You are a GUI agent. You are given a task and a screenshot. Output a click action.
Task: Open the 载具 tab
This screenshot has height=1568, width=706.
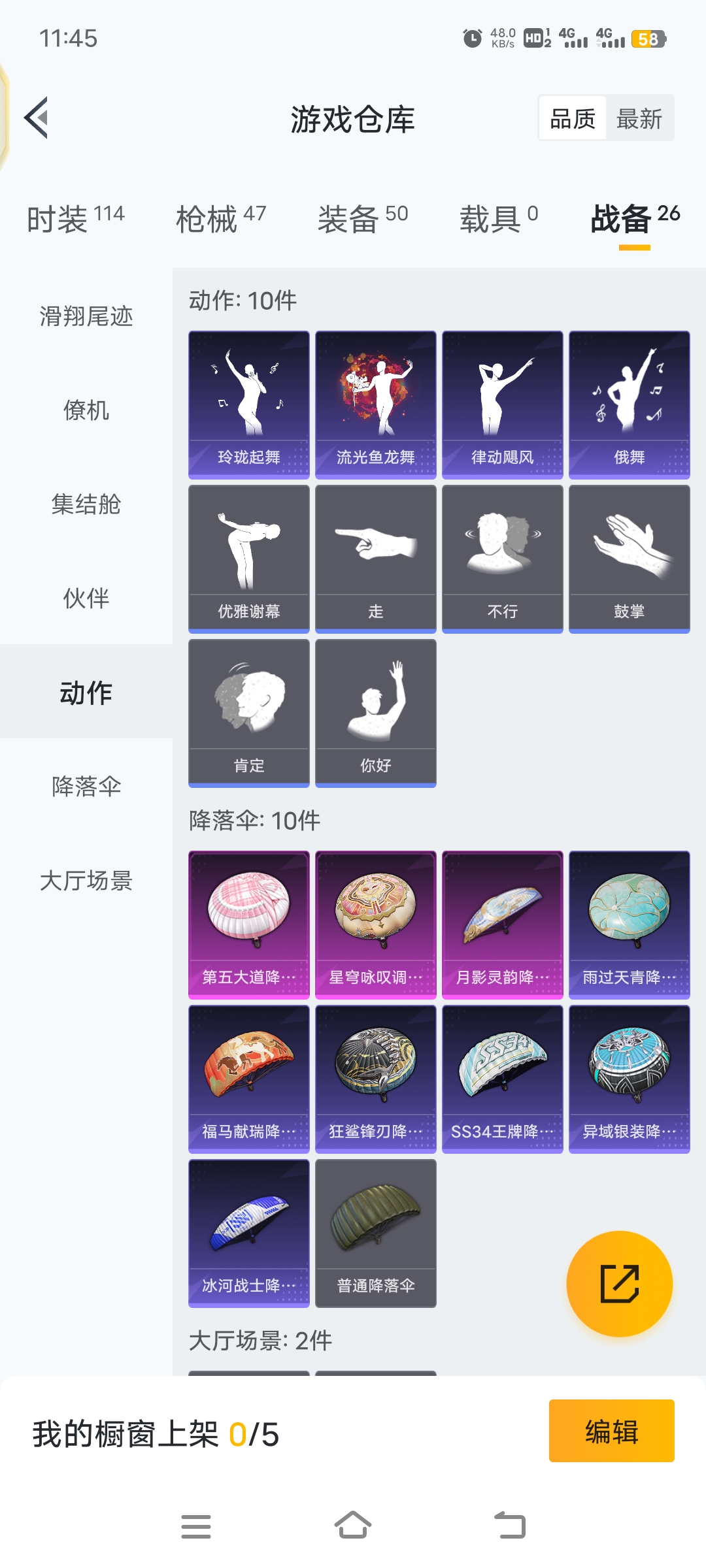click(498, 218)
